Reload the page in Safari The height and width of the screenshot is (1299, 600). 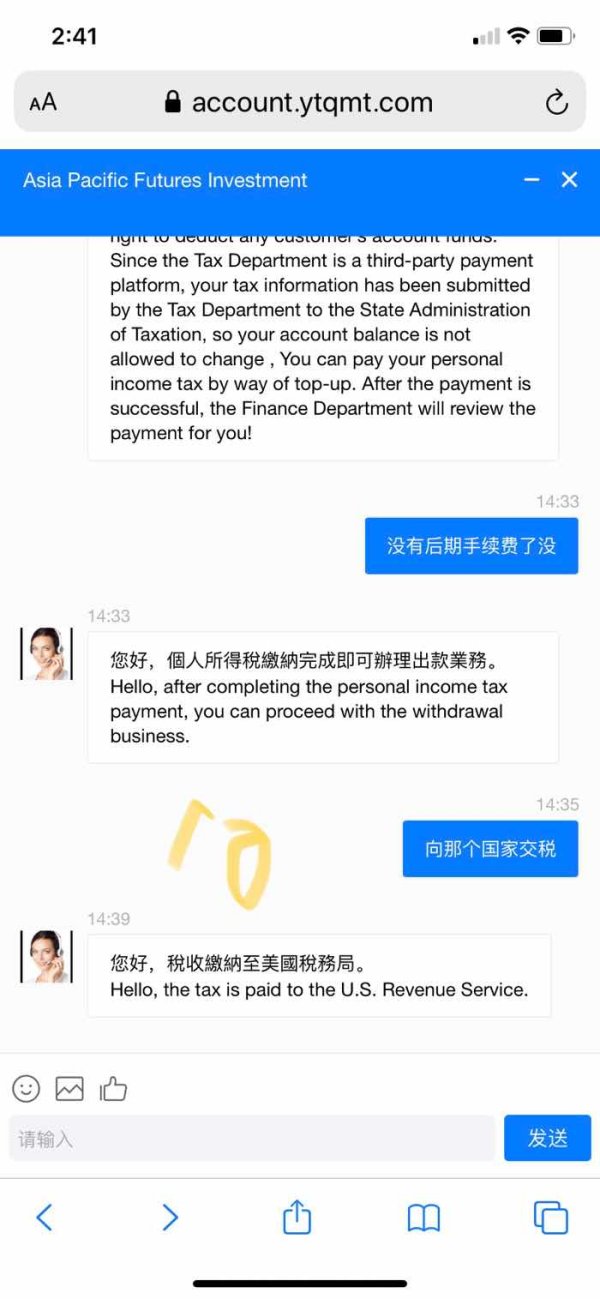click(556, 102)
